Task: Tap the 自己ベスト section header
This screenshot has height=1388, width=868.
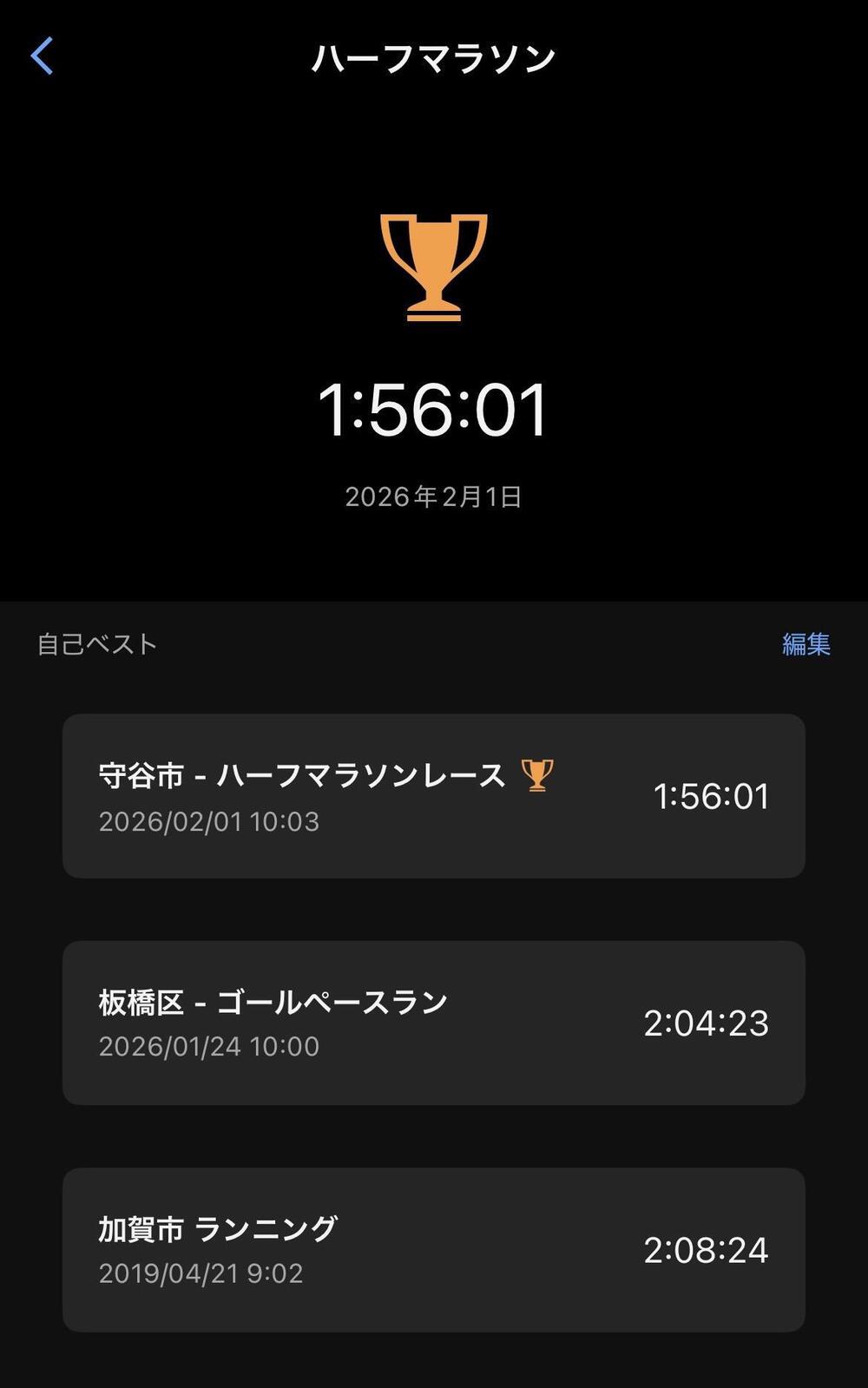Action: click(x=94, y=643)
